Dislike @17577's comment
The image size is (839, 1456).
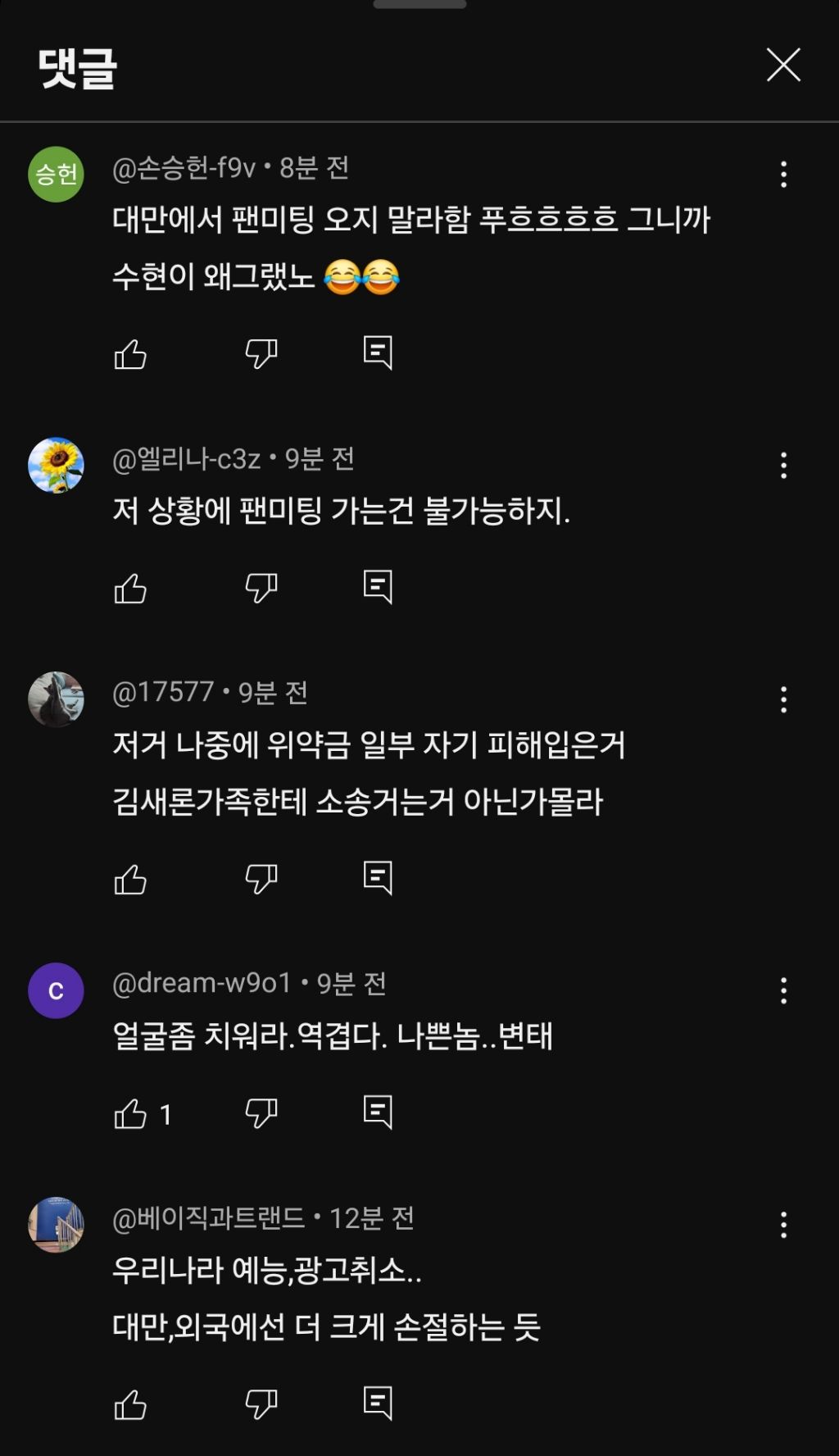tap(261, 877)
